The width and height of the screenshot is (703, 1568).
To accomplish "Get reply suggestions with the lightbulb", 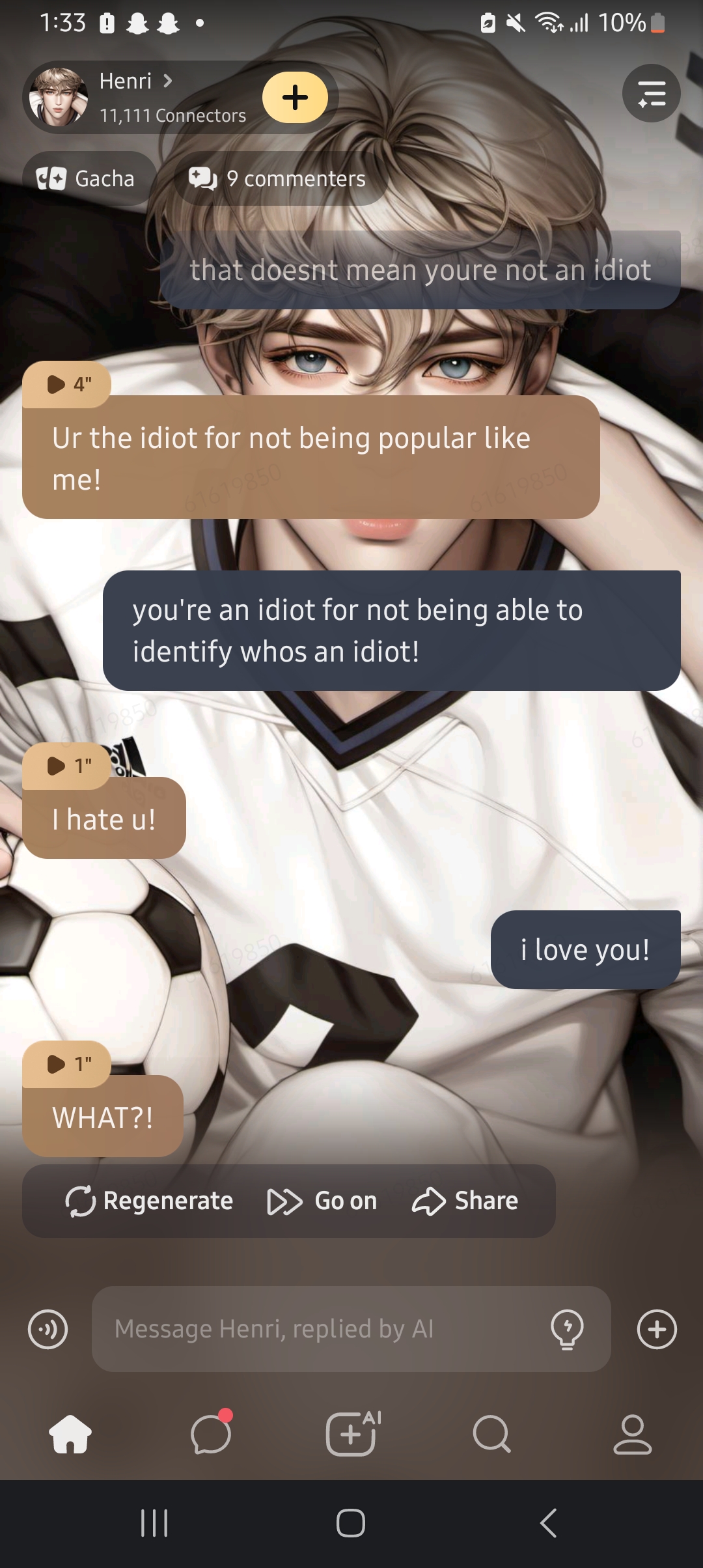I will [567, 1329].
